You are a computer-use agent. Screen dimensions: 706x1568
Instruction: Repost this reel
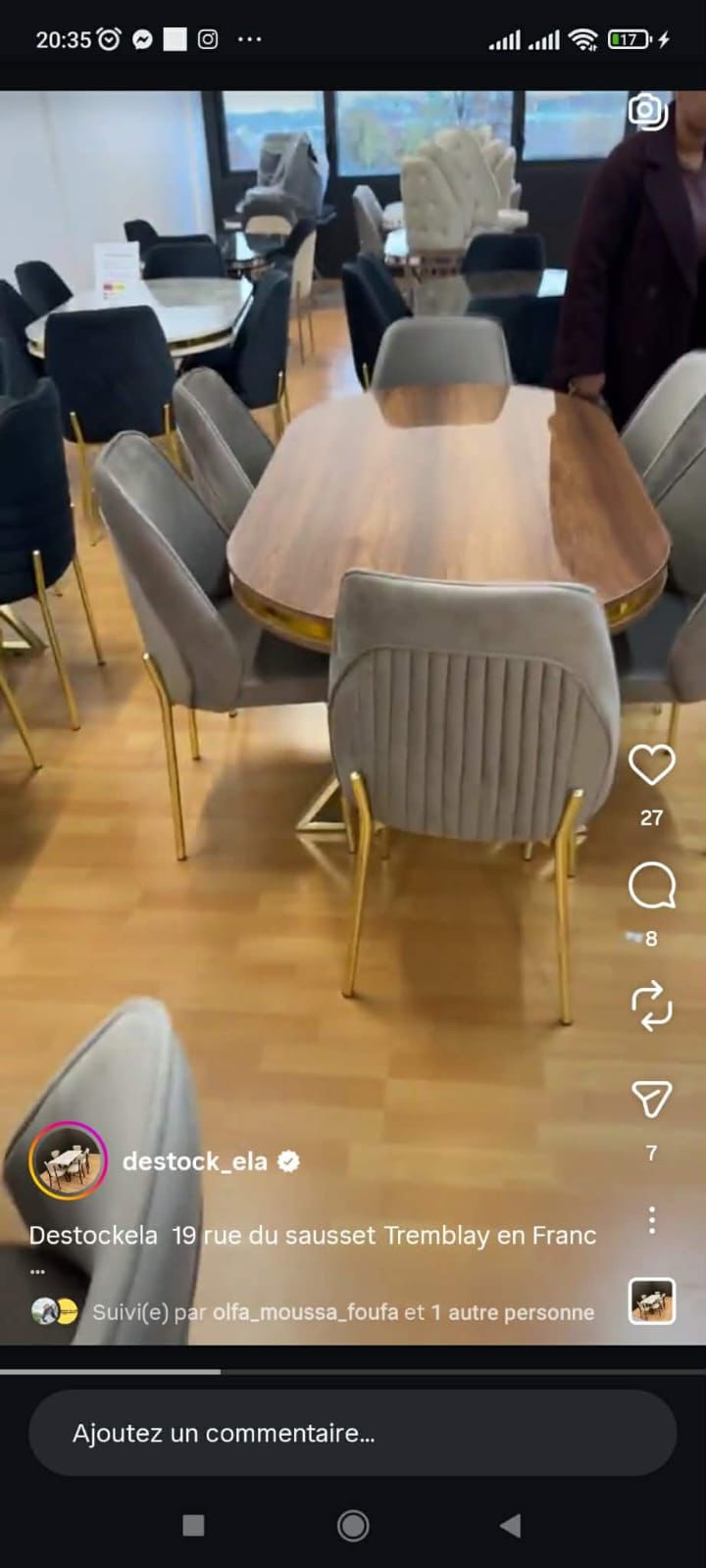click(x=651, y=1006)
